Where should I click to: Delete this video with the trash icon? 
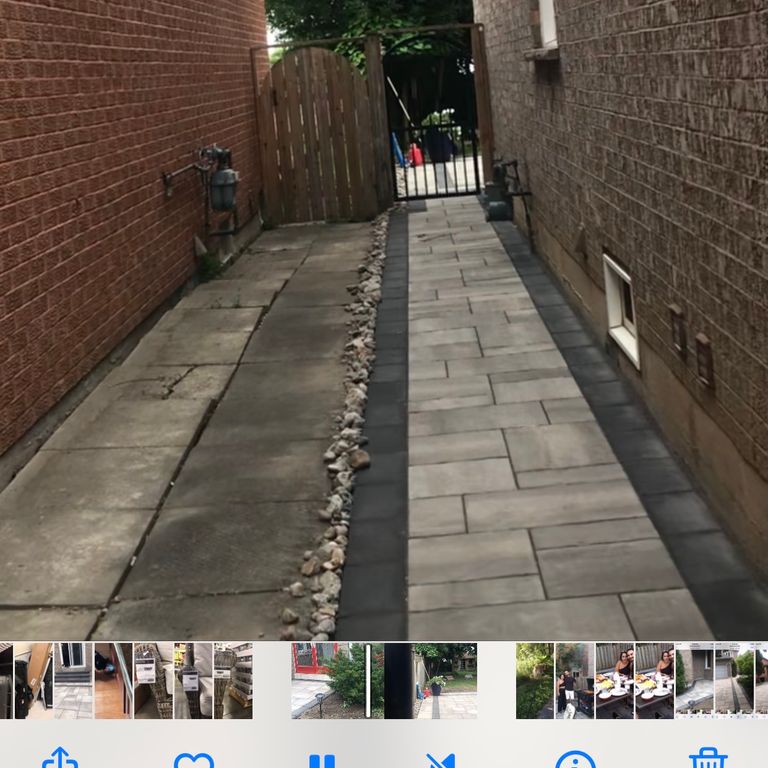click(x=708, y=760)
